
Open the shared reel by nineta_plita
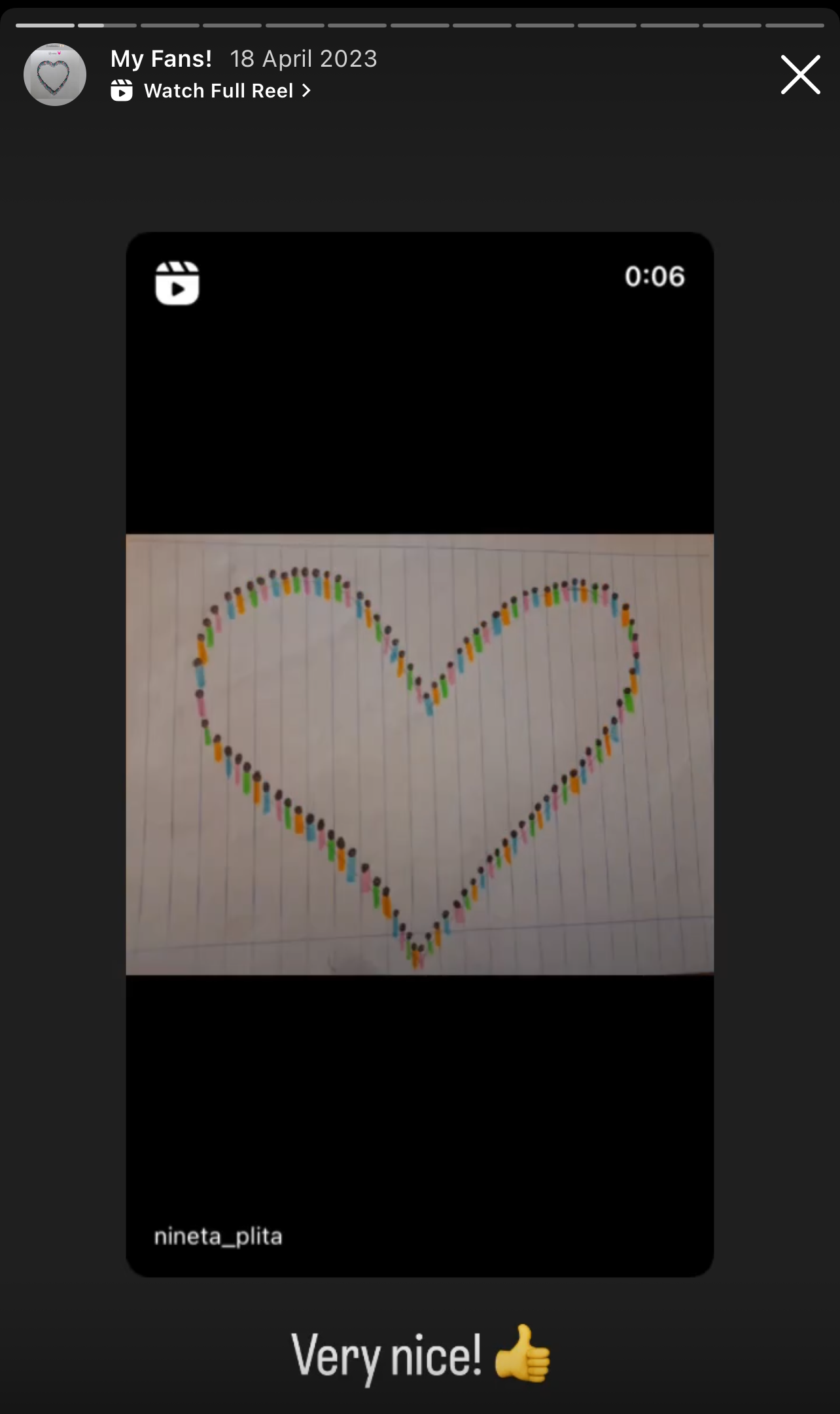(419, 754)
